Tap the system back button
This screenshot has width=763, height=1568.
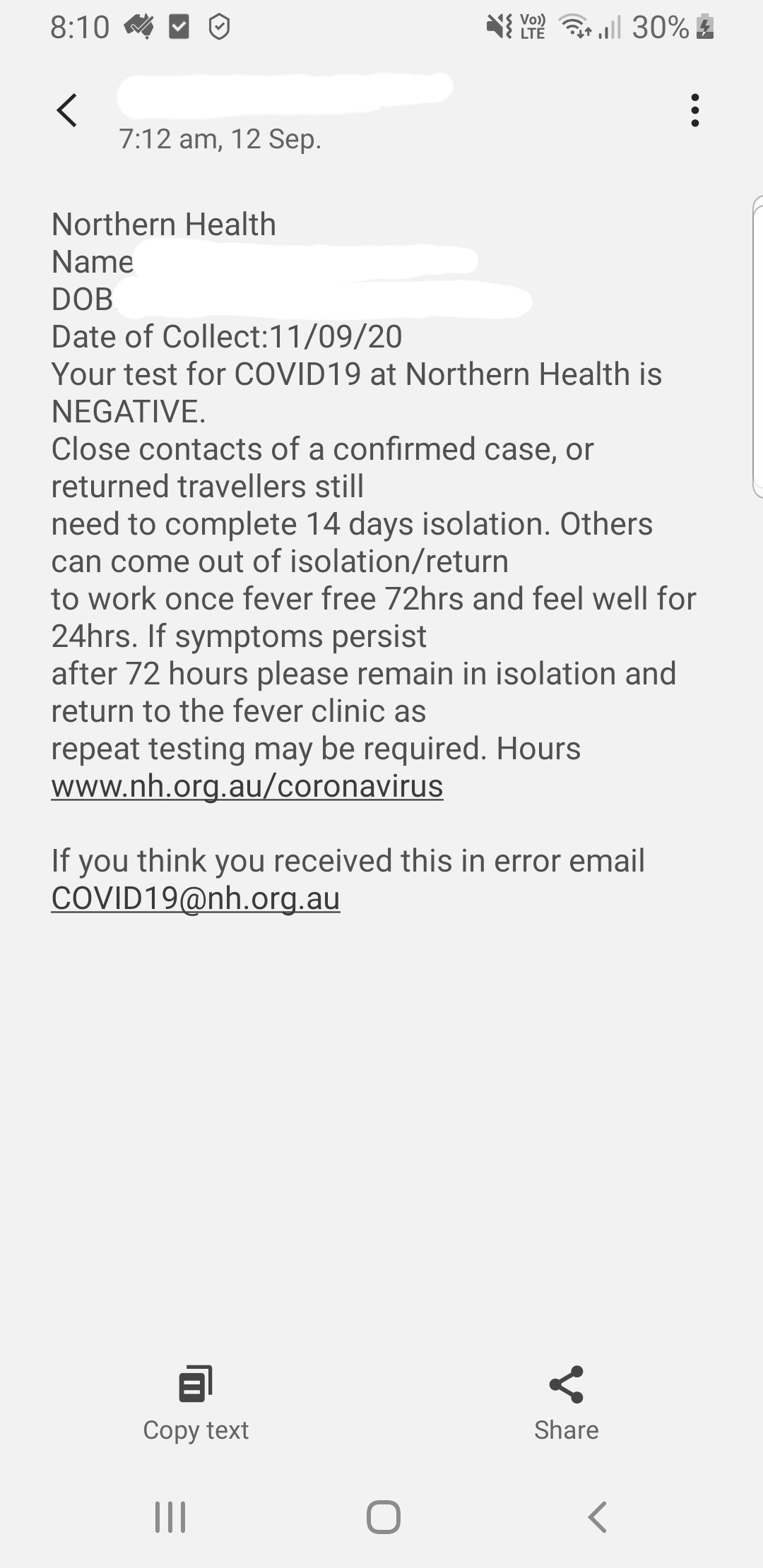pyautogui.click(x=597, y=1517)
